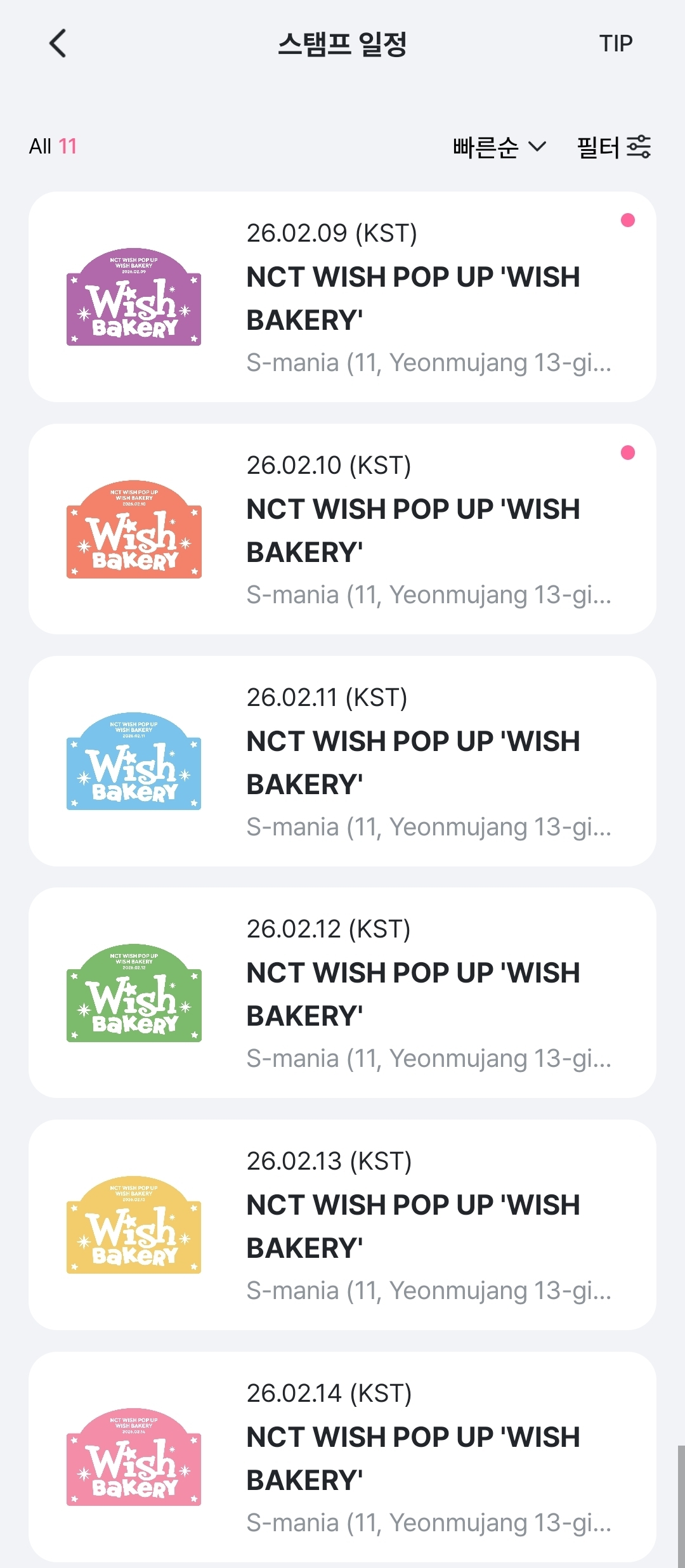Open the TIP guide
Screen dimensions: 685x1568
point(615,44)
